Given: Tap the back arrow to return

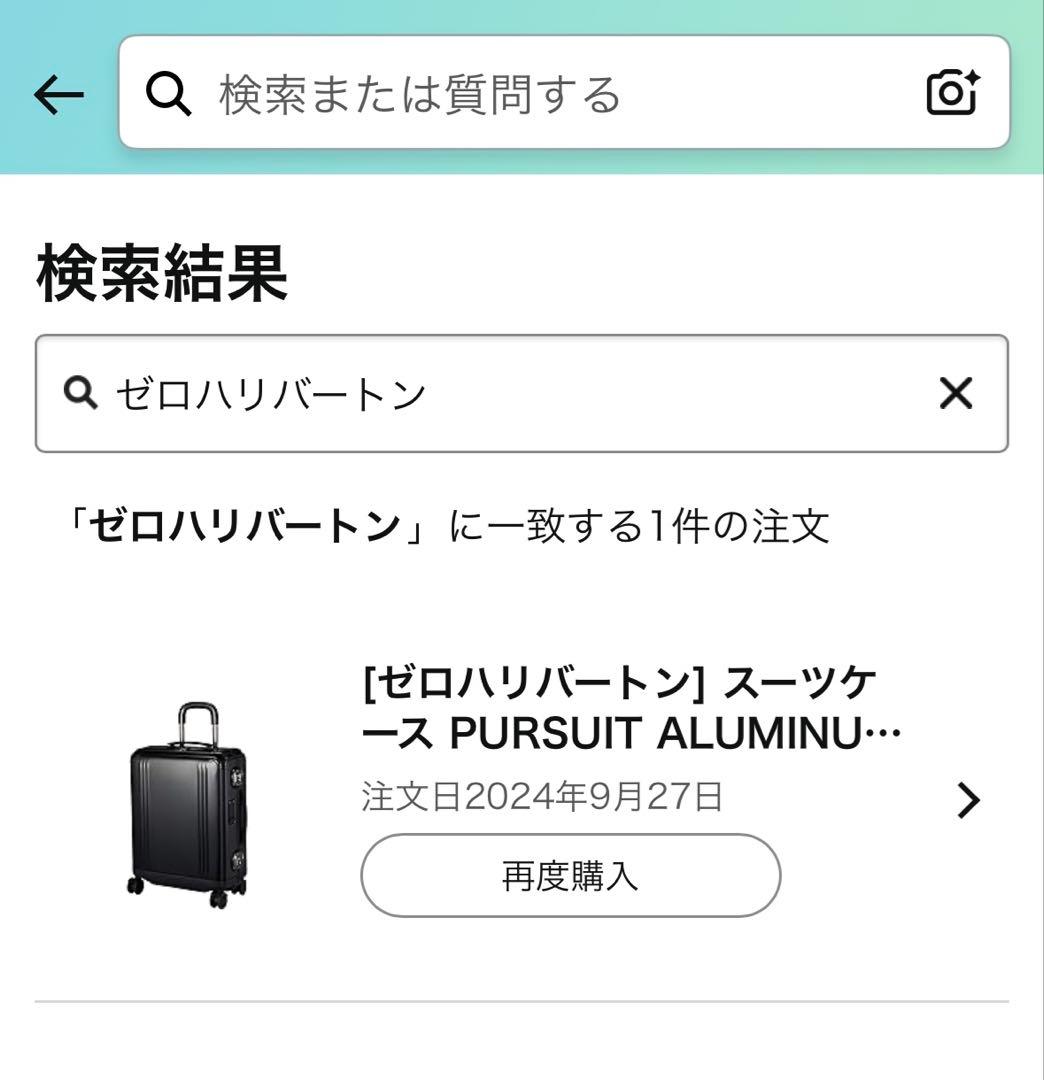Looking at the screenshot, I should (x=57, y=93).
